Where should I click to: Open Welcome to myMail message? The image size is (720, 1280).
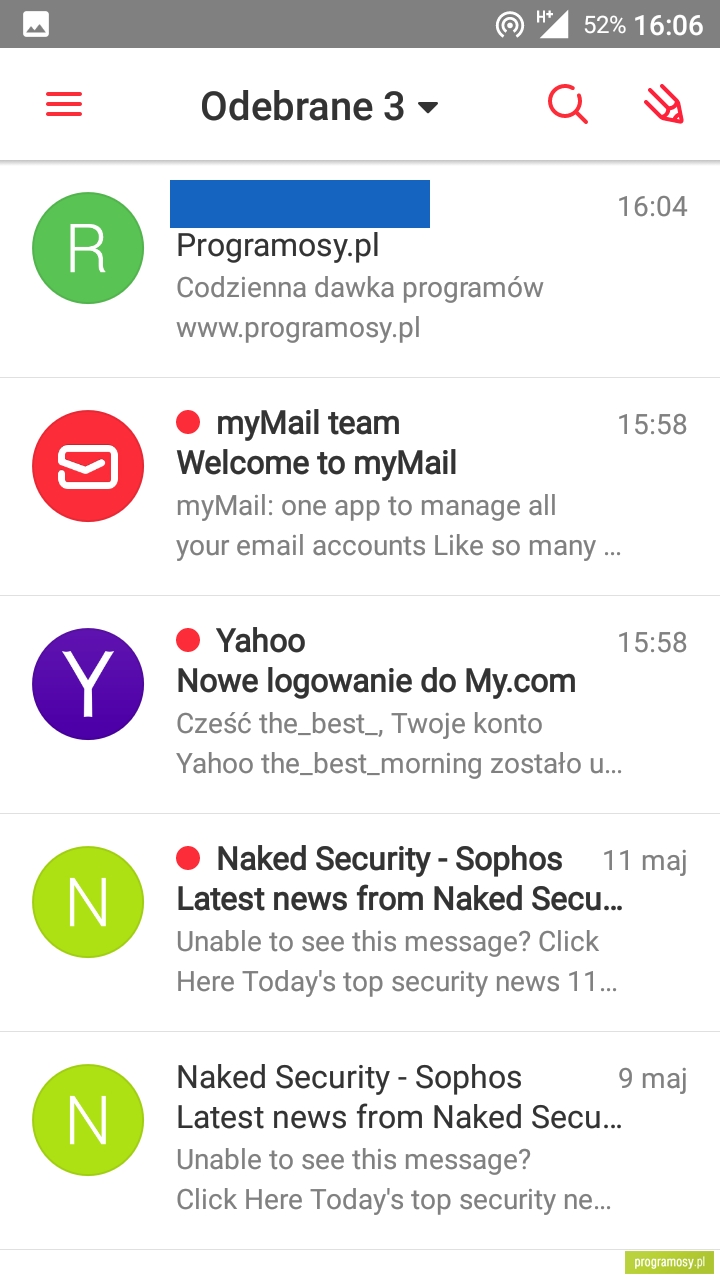point(360,487)
